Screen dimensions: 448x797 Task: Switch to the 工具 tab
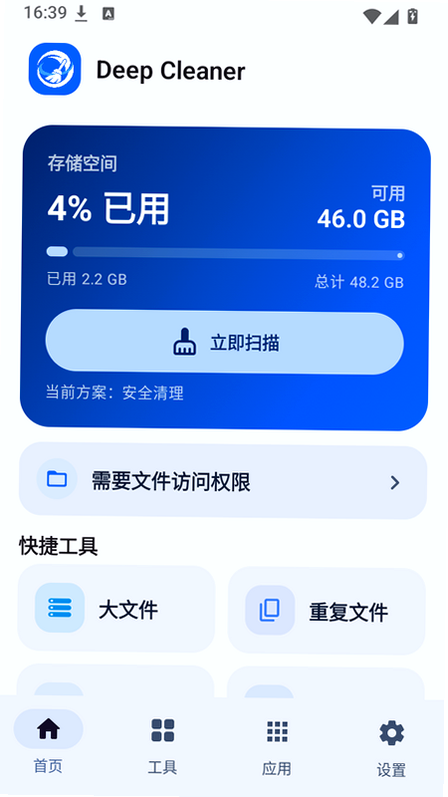tap(163, 745)
